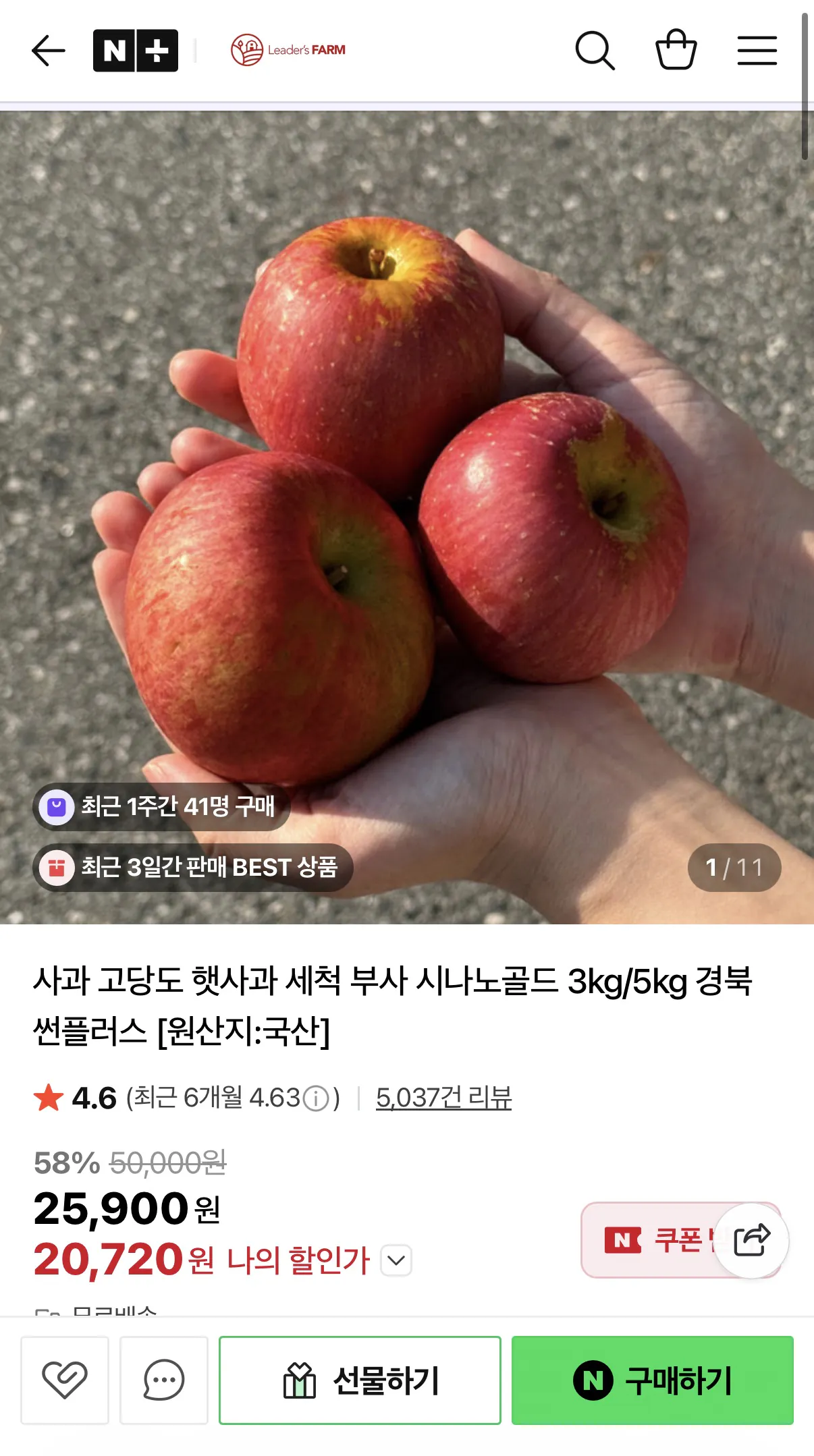Toggle the heart wishlist button
814x1456 pixels.
point(64,1380)
